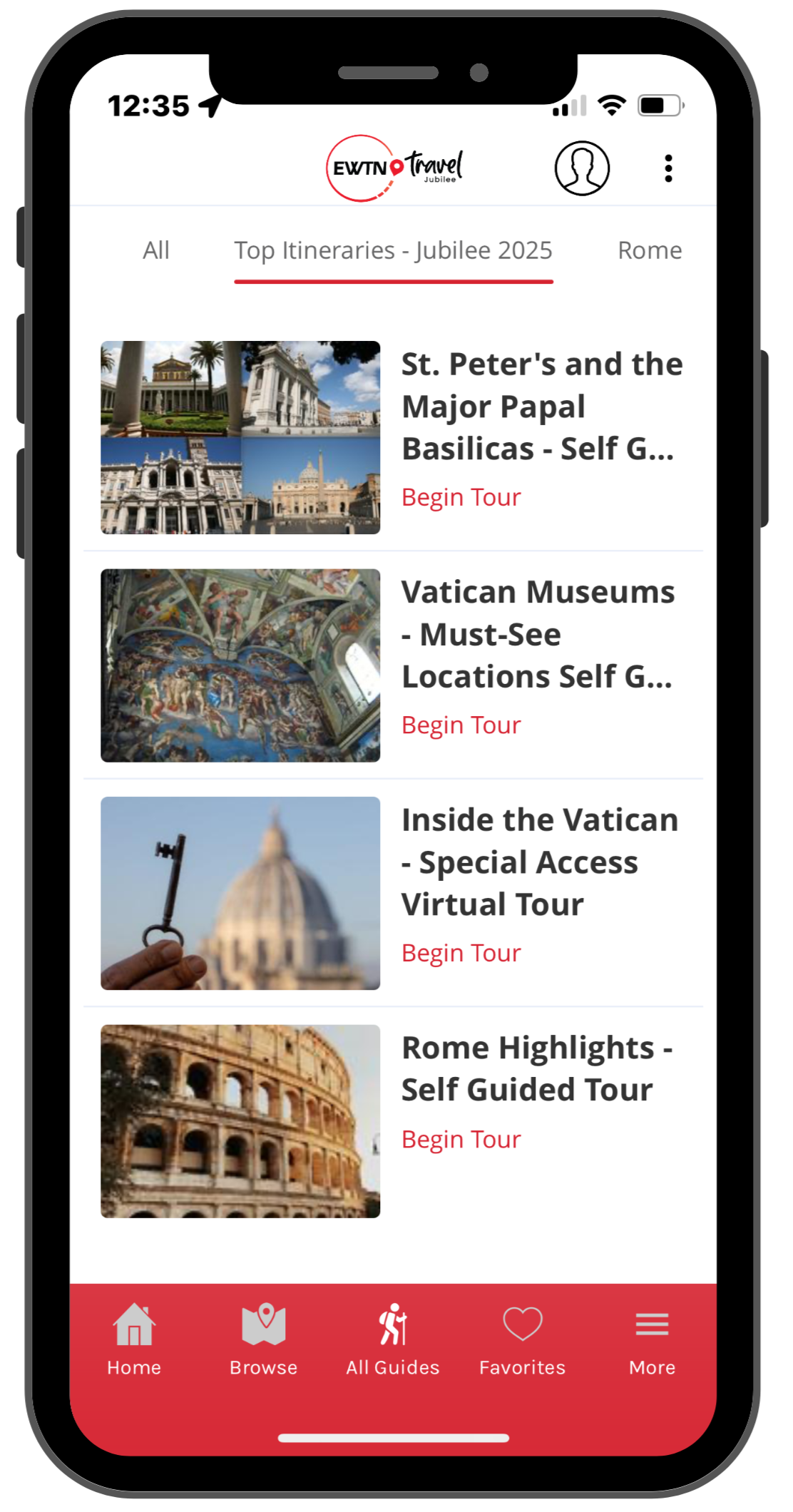The width and height of the screenshot is (793, 1512).
Task: Switch to the All tab
Action: (156, 250)
